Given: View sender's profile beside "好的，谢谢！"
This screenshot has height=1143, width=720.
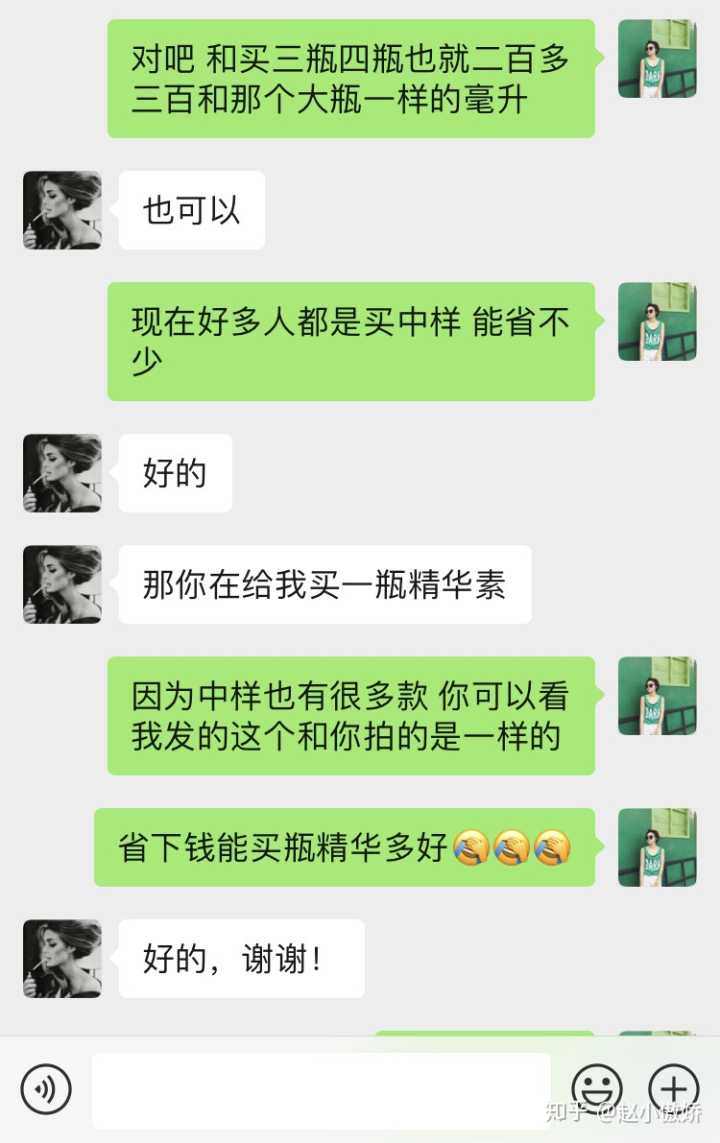Looking at the screenshot, I should tap(62, 958).
